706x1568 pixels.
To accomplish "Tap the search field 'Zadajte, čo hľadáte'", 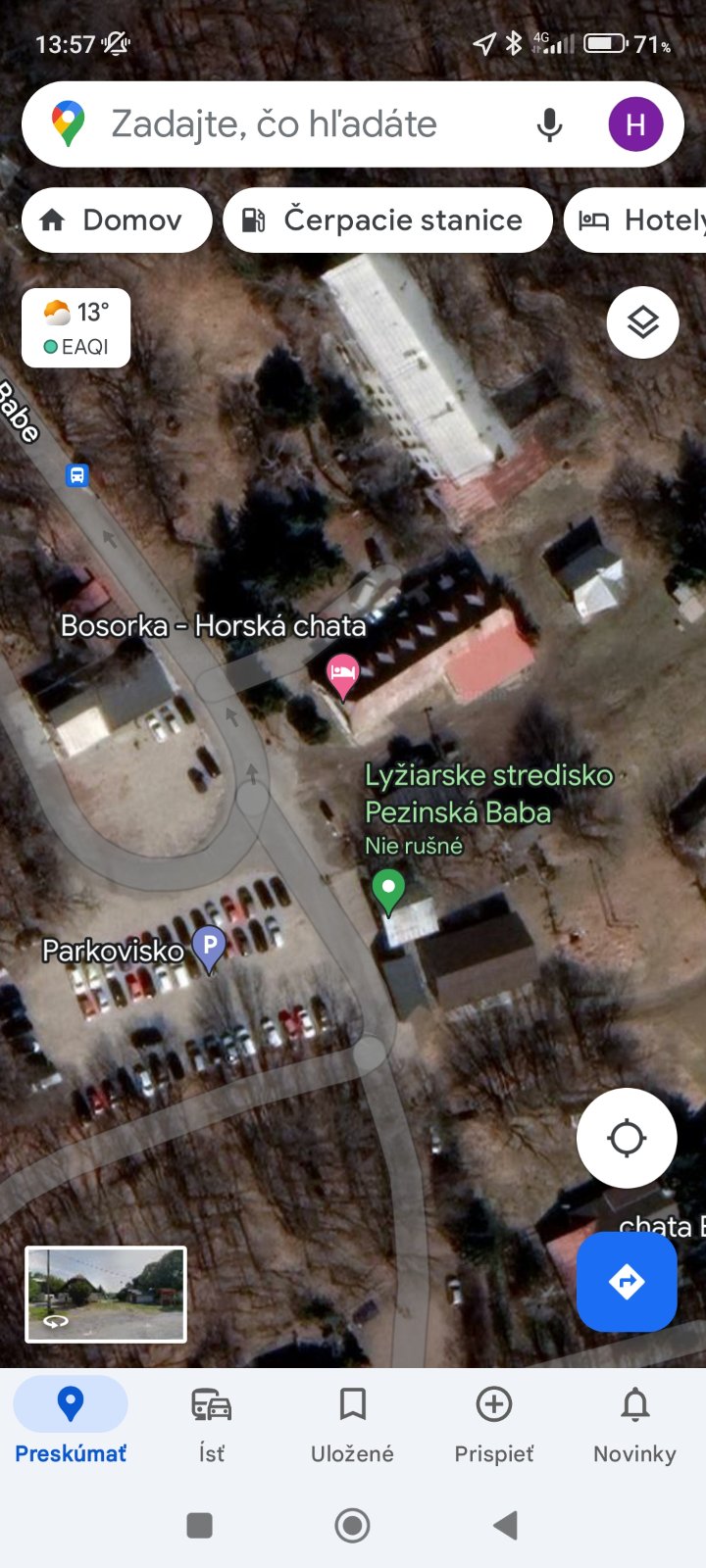I will tap(294, 124).
